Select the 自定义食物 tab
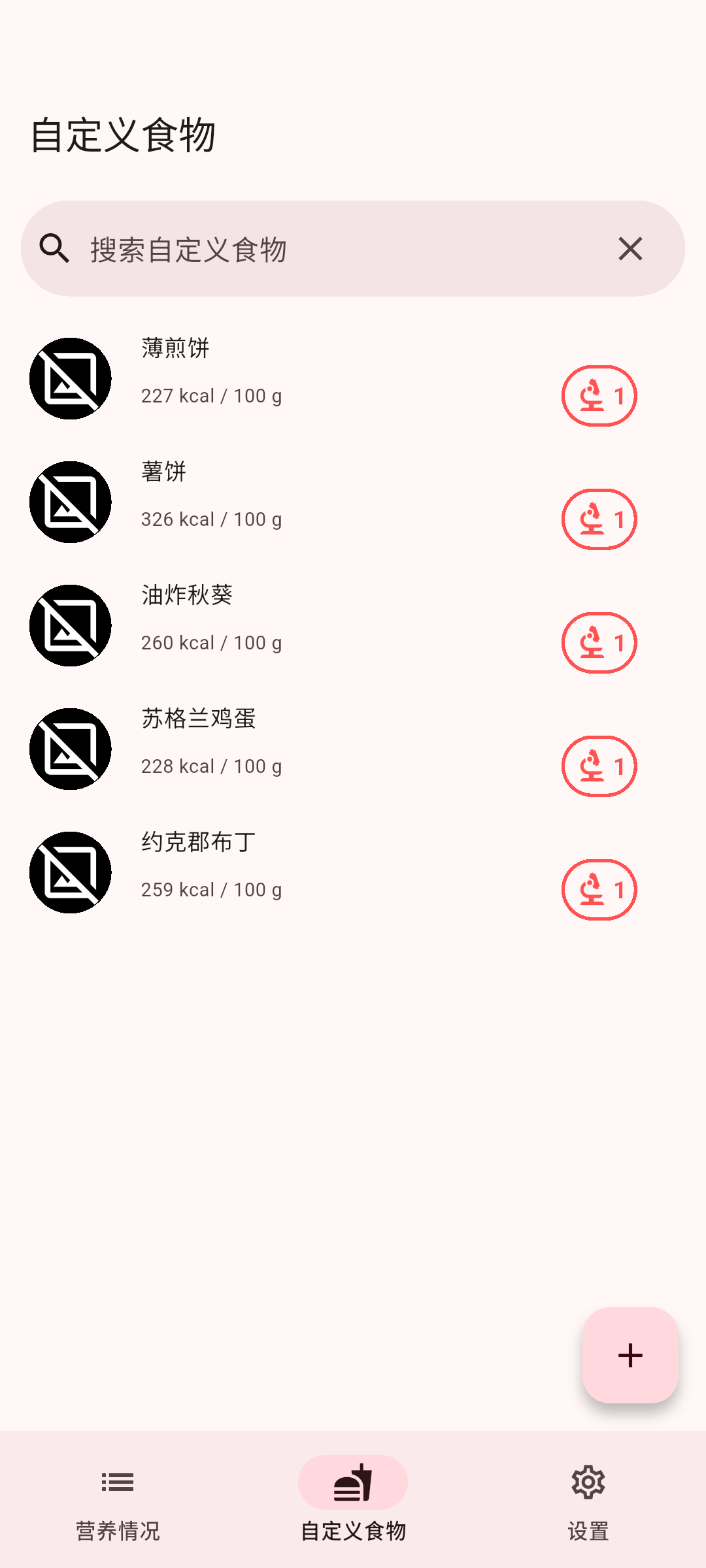The width and height of the screenshot is (706, 1568). click(353, 1499)
